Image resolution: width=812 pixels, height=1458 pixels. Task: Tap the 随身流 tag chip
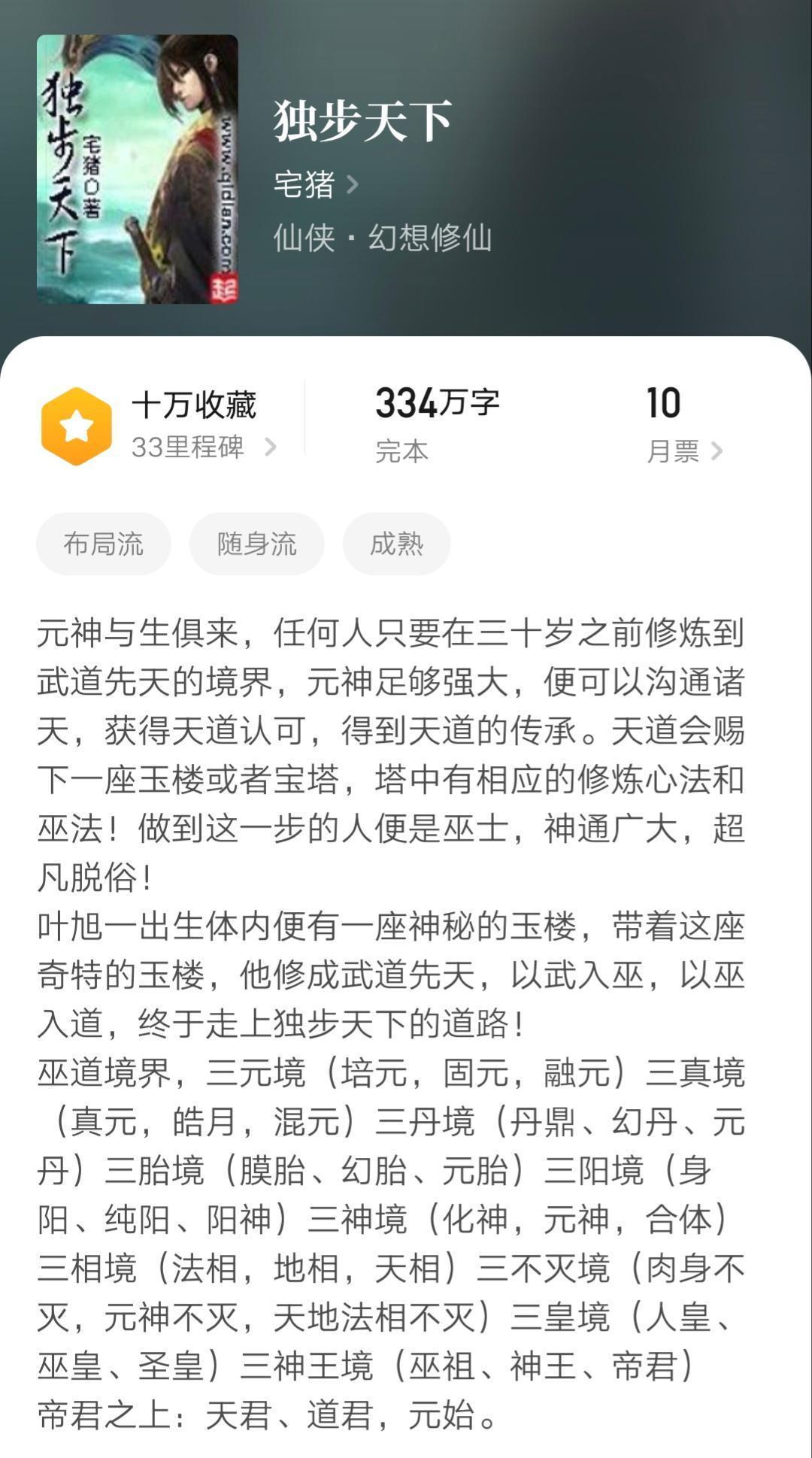click(256, 544)
